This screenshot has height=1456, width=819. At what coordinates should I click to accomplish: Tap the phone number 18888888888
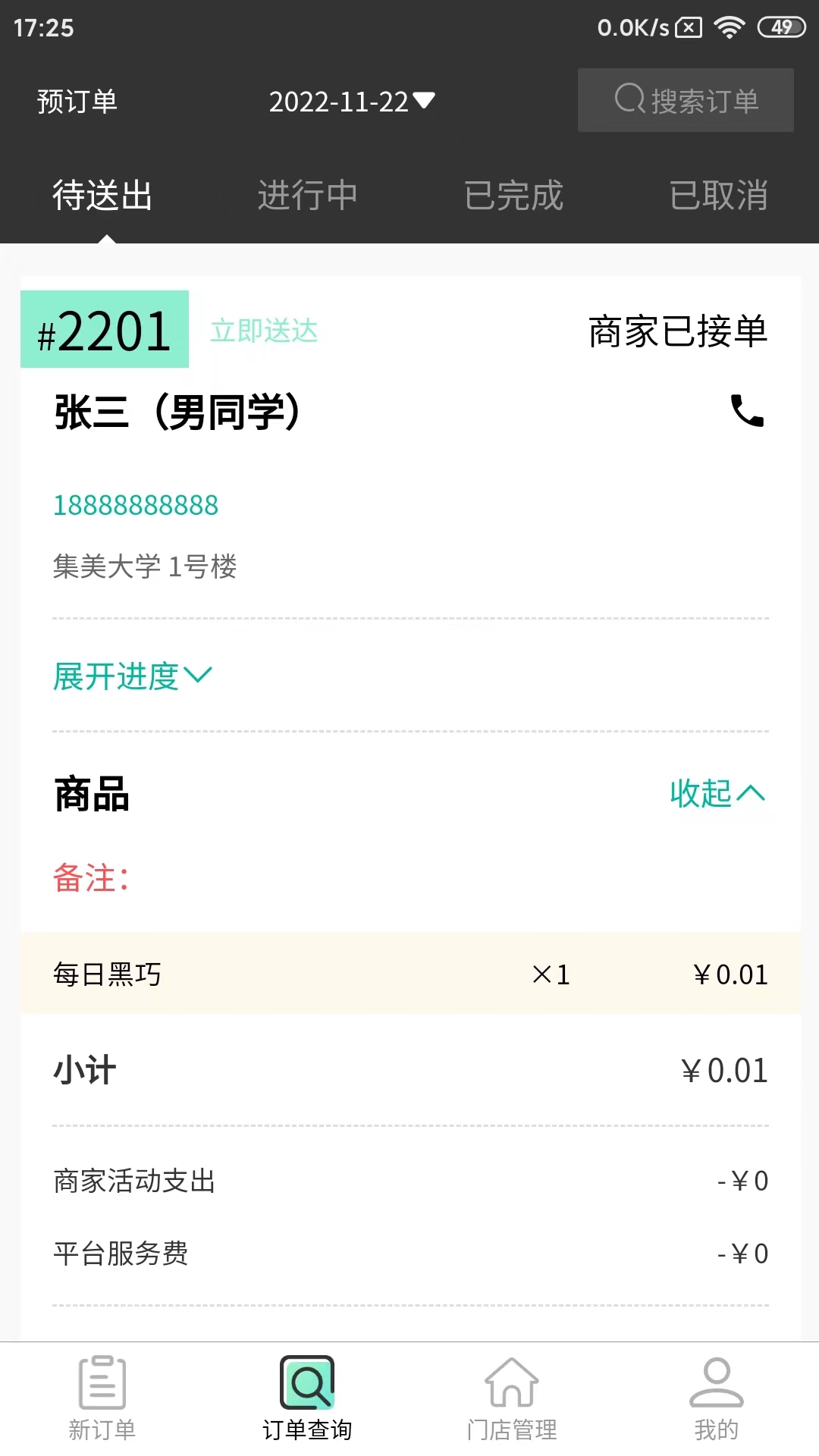point(136,505)
